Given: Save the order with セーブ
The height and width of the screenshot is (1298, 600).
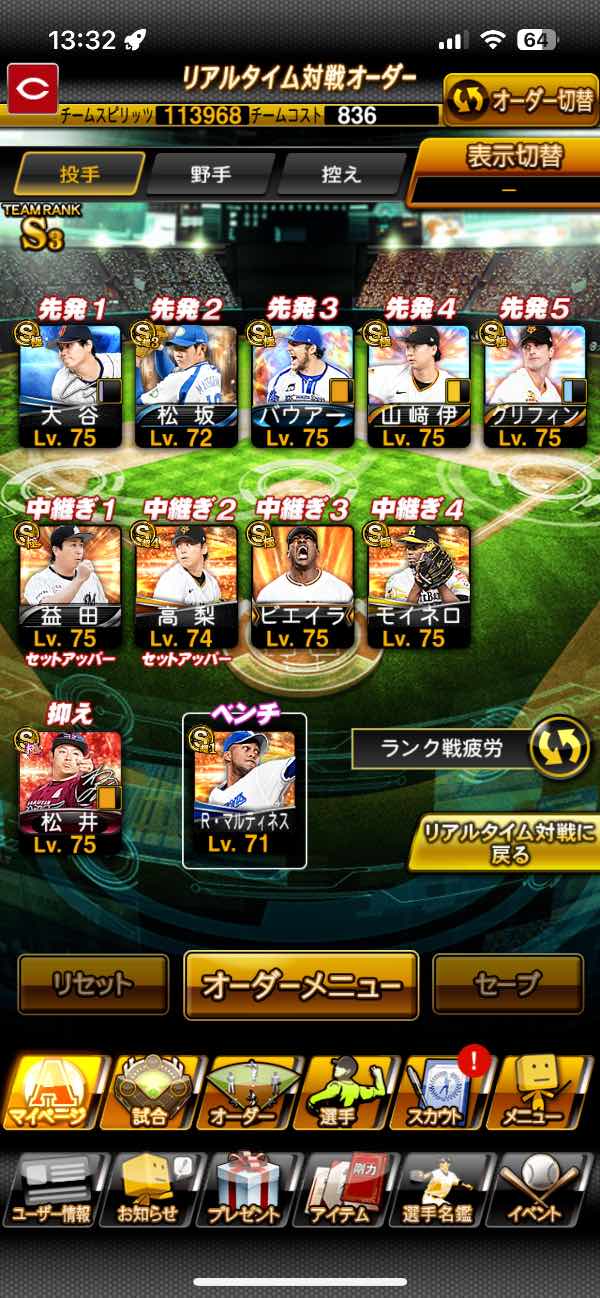Looking at the screenshot, I should (508, 984).
